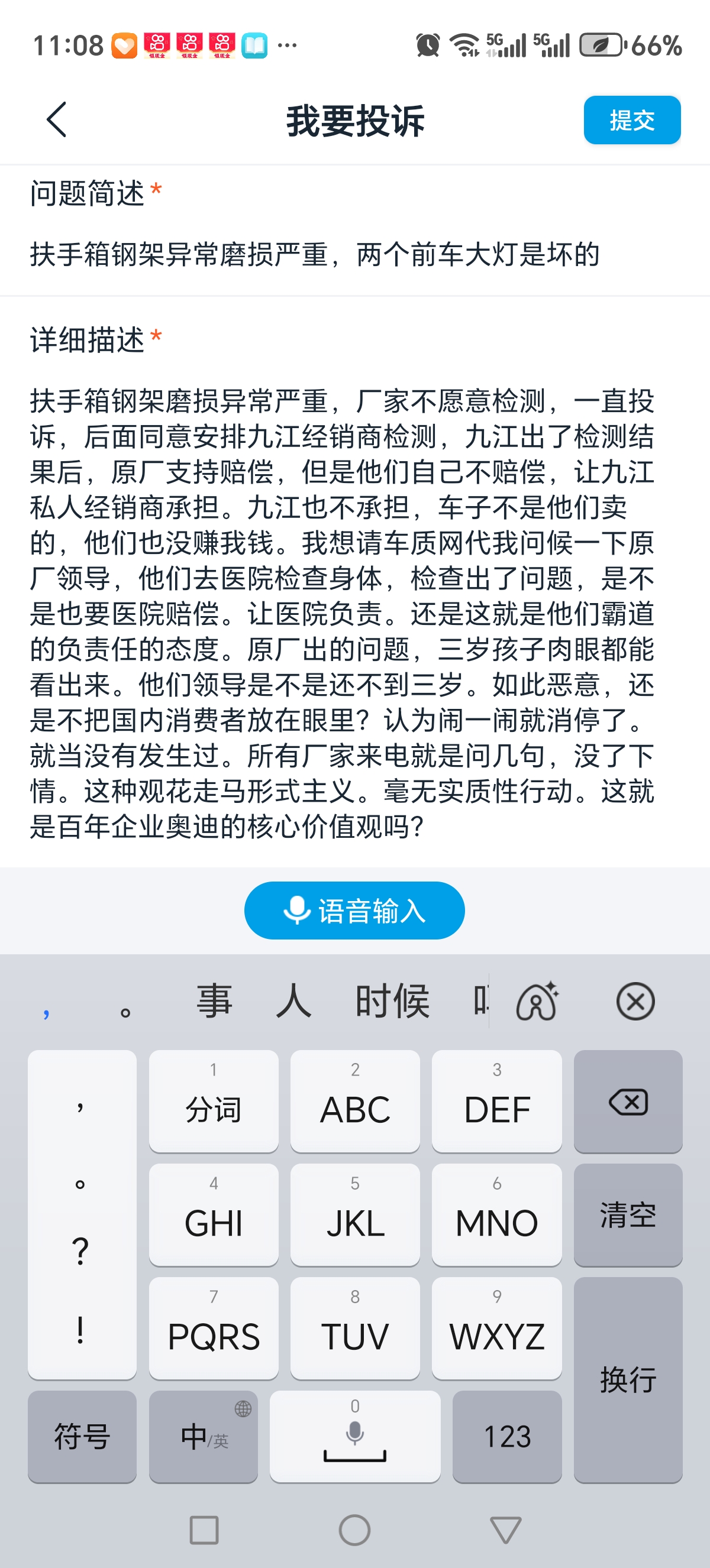Edit the 详细描述 text area
This screenshot has height=1568, width=710.
point(341,613)
